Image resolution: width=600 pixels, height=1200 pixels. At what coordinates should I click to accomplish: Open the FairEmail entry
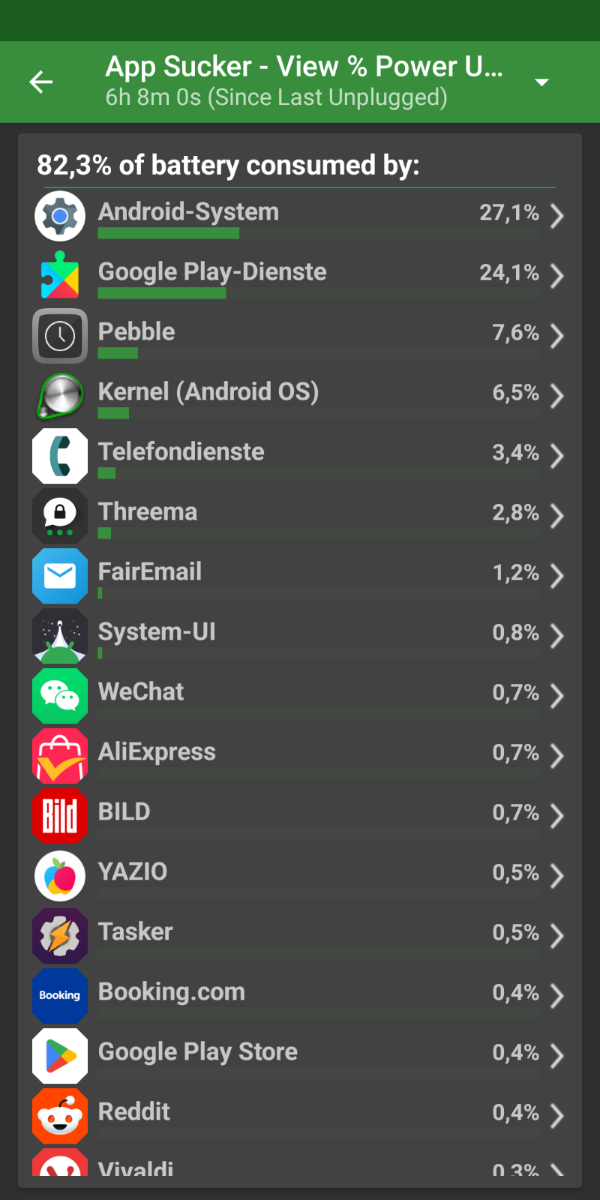(x=300, y=576)
